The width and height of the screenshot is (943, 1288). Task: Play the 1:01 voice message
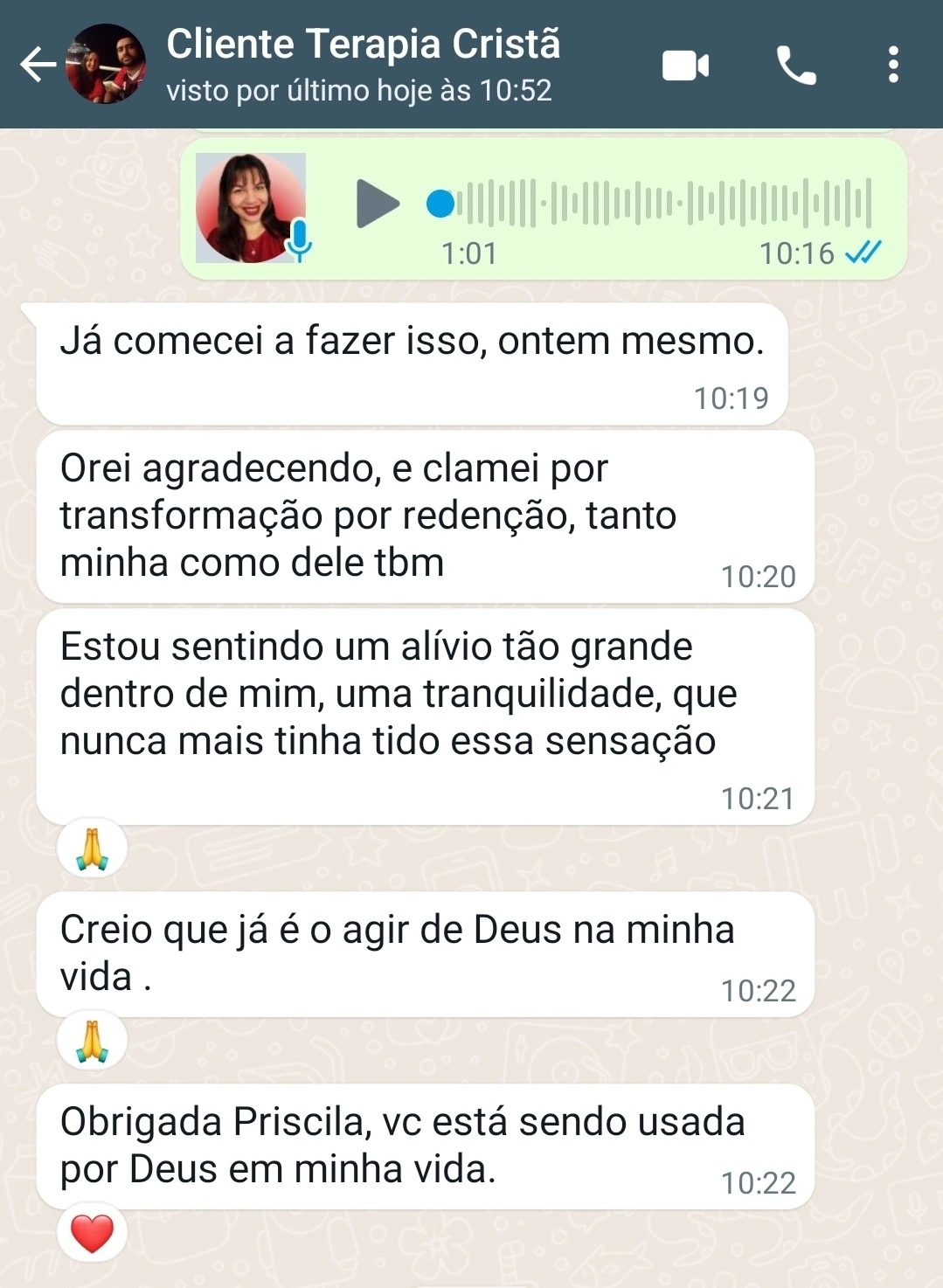point(377,204)
